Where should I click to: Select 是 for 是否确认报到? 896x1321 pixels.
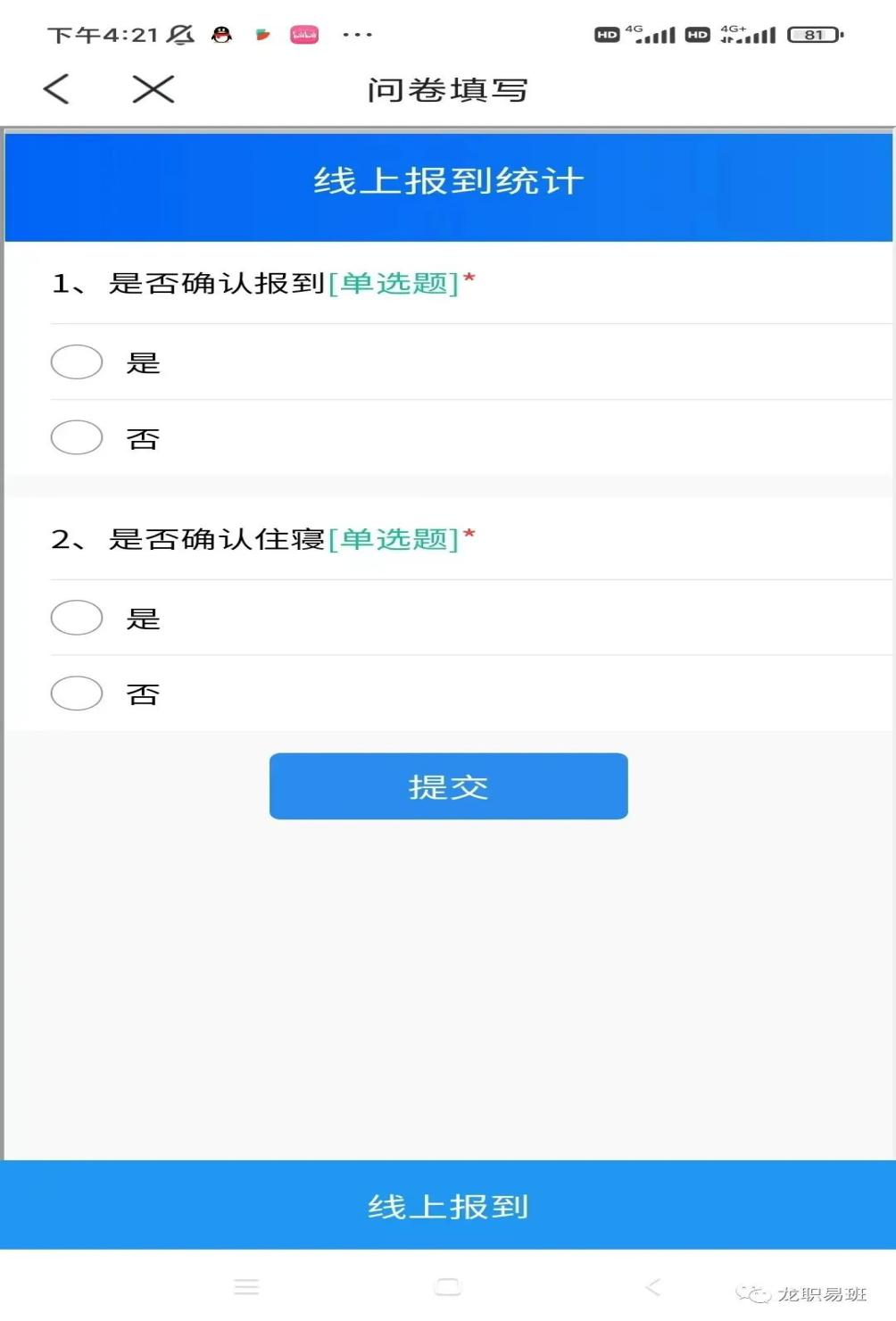(x=77, y=362)
